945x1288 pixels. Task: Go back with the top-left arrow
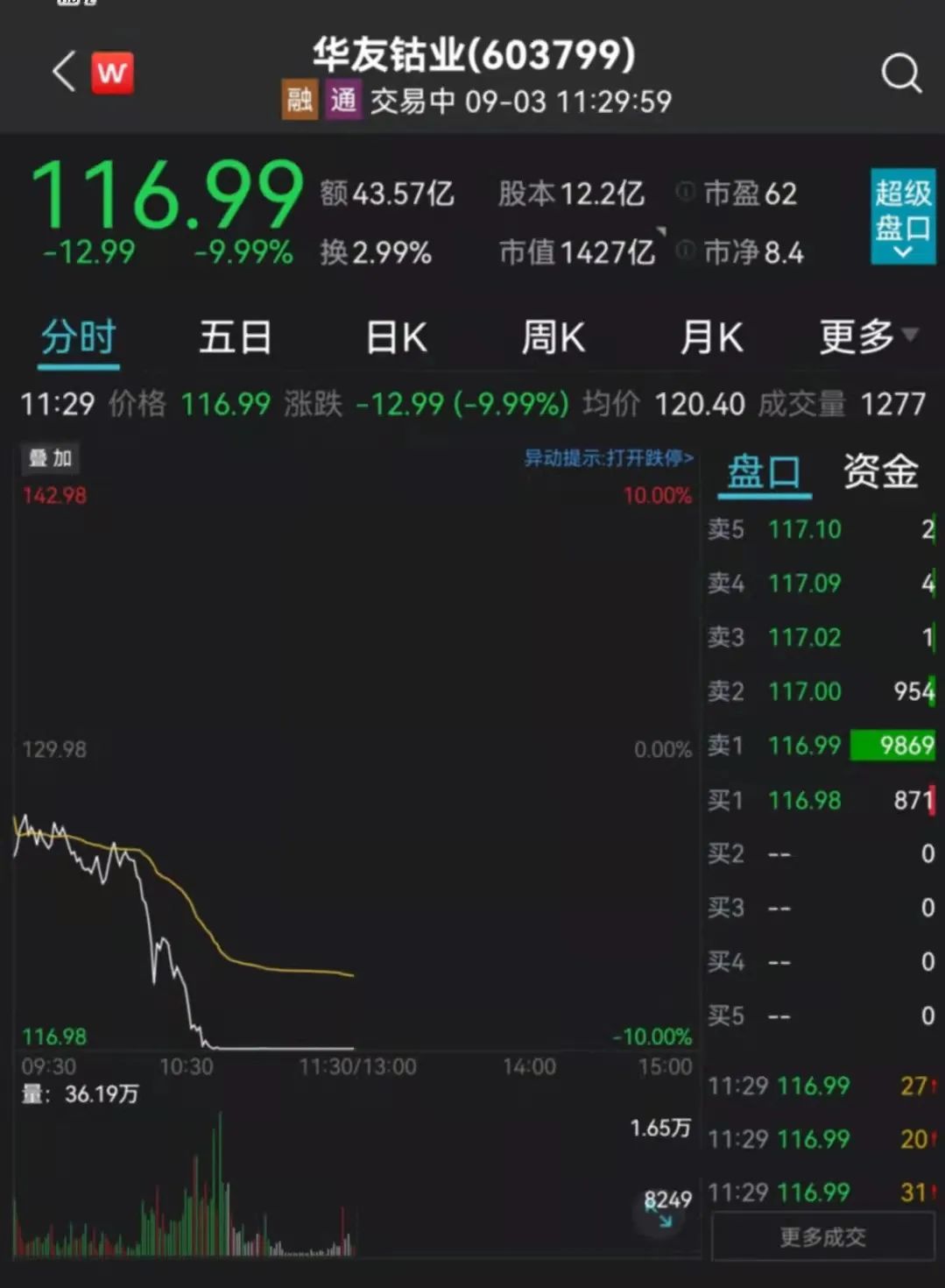coord(64,72)
